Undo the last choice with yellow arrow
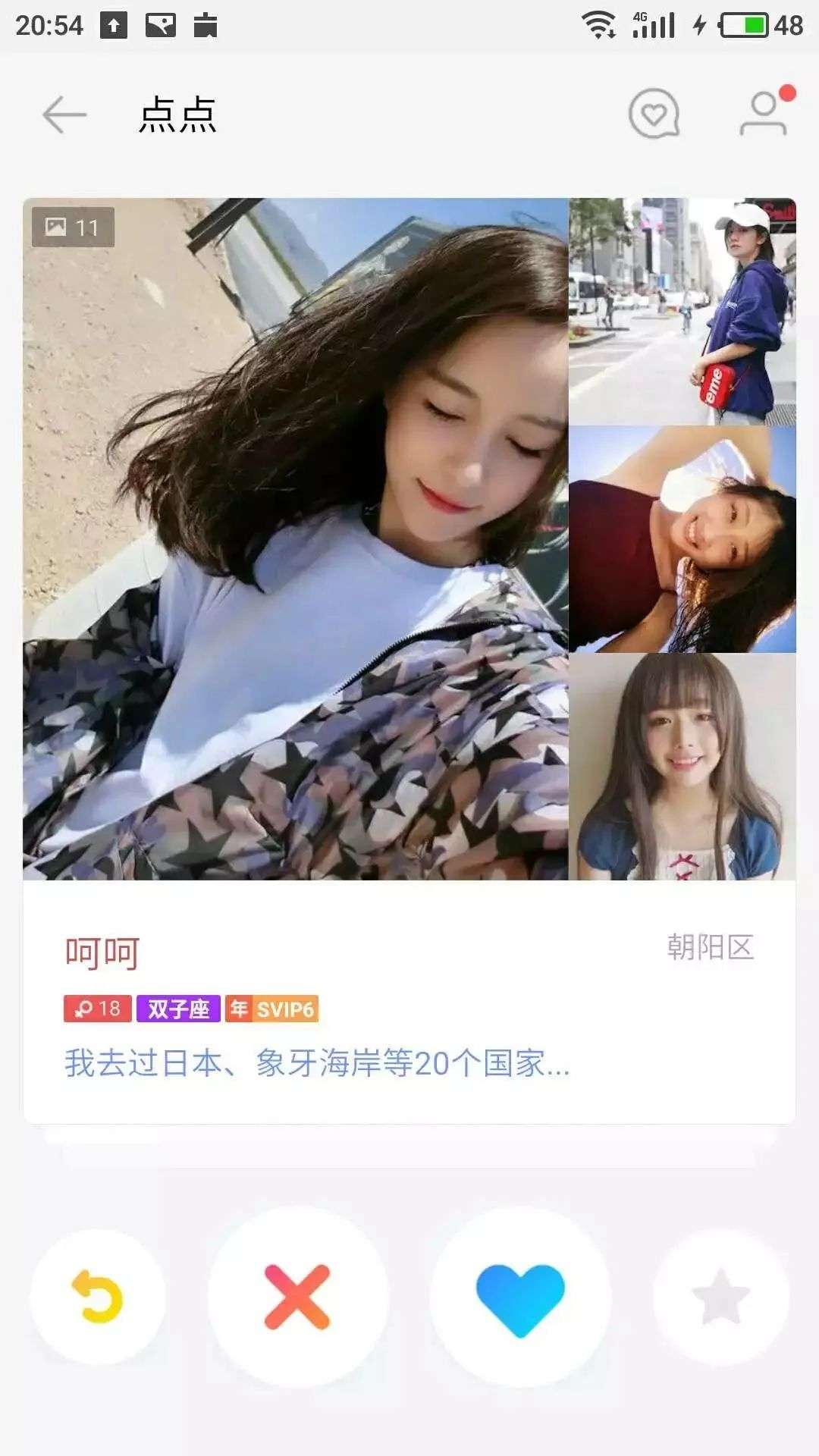Viewport: 819px width, 1456px height. [98, 1298]
